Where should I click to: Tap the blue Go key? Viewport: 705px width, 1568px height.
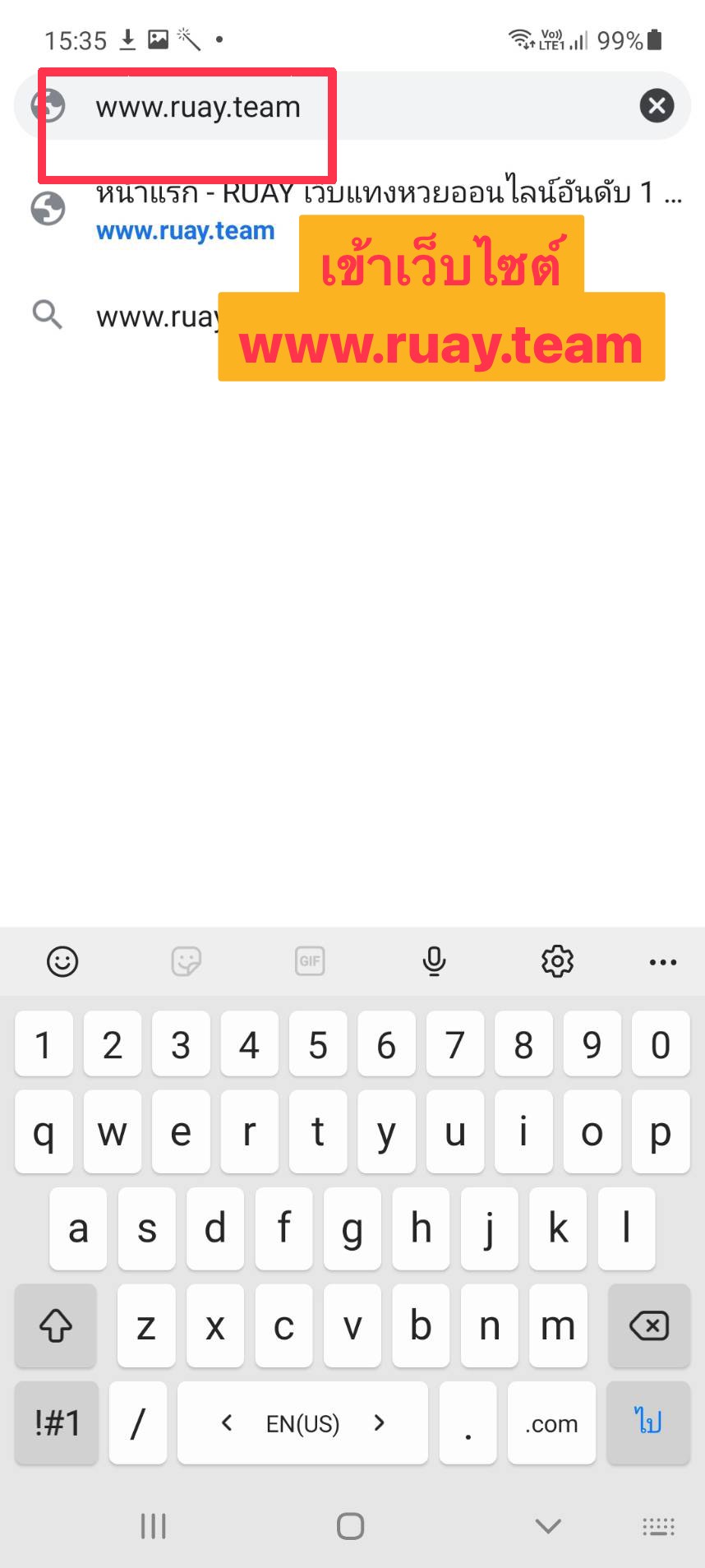648,1422
